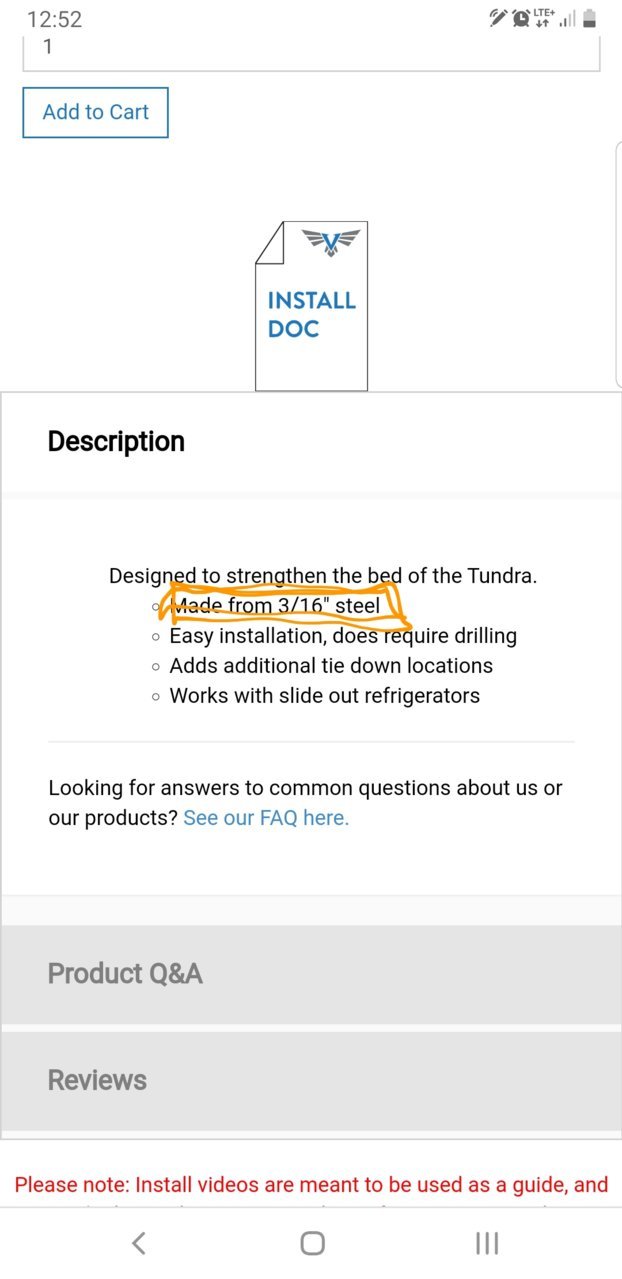
Task: Expand the Reviews section
Action: point(310,1080)
